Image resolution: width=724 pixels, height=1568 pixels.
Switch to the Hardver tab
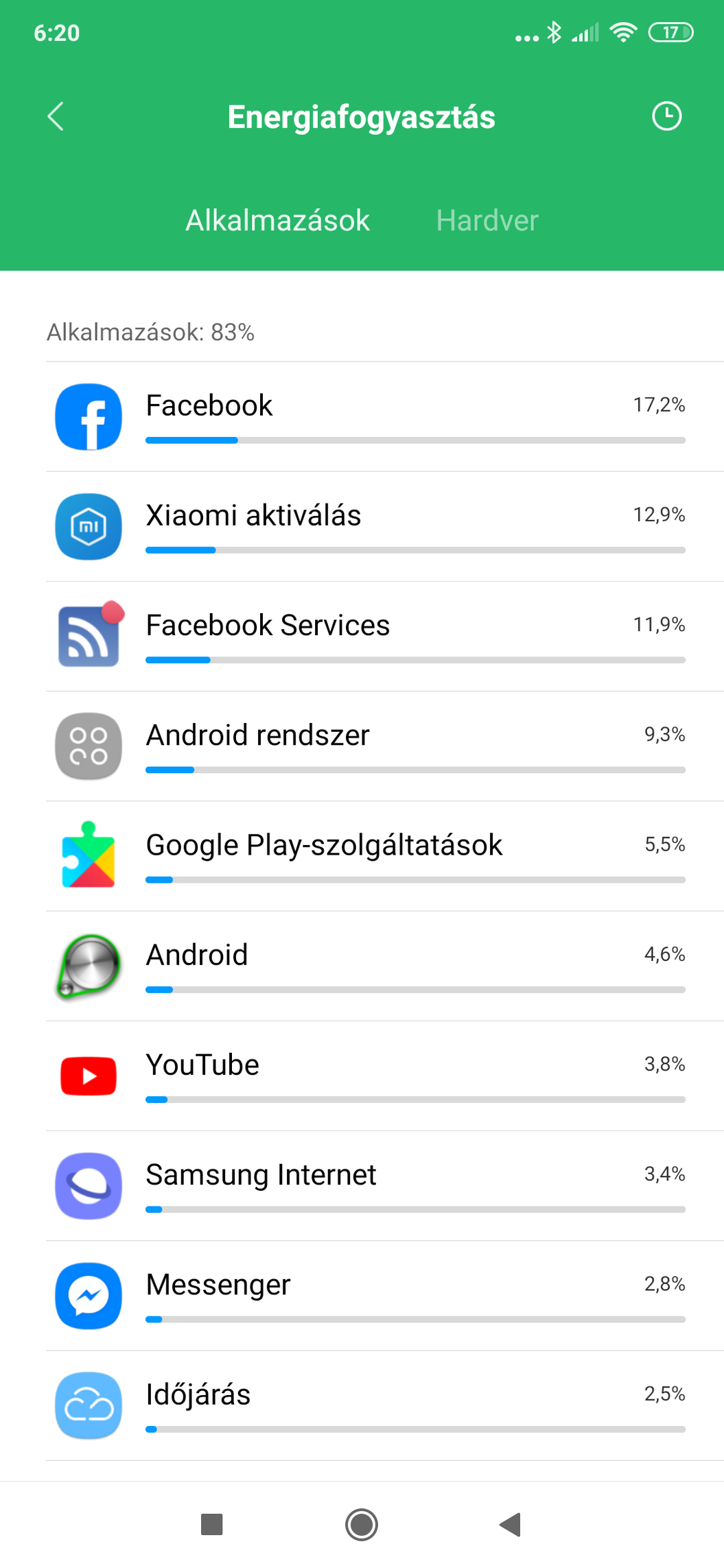tap(487, 221)
